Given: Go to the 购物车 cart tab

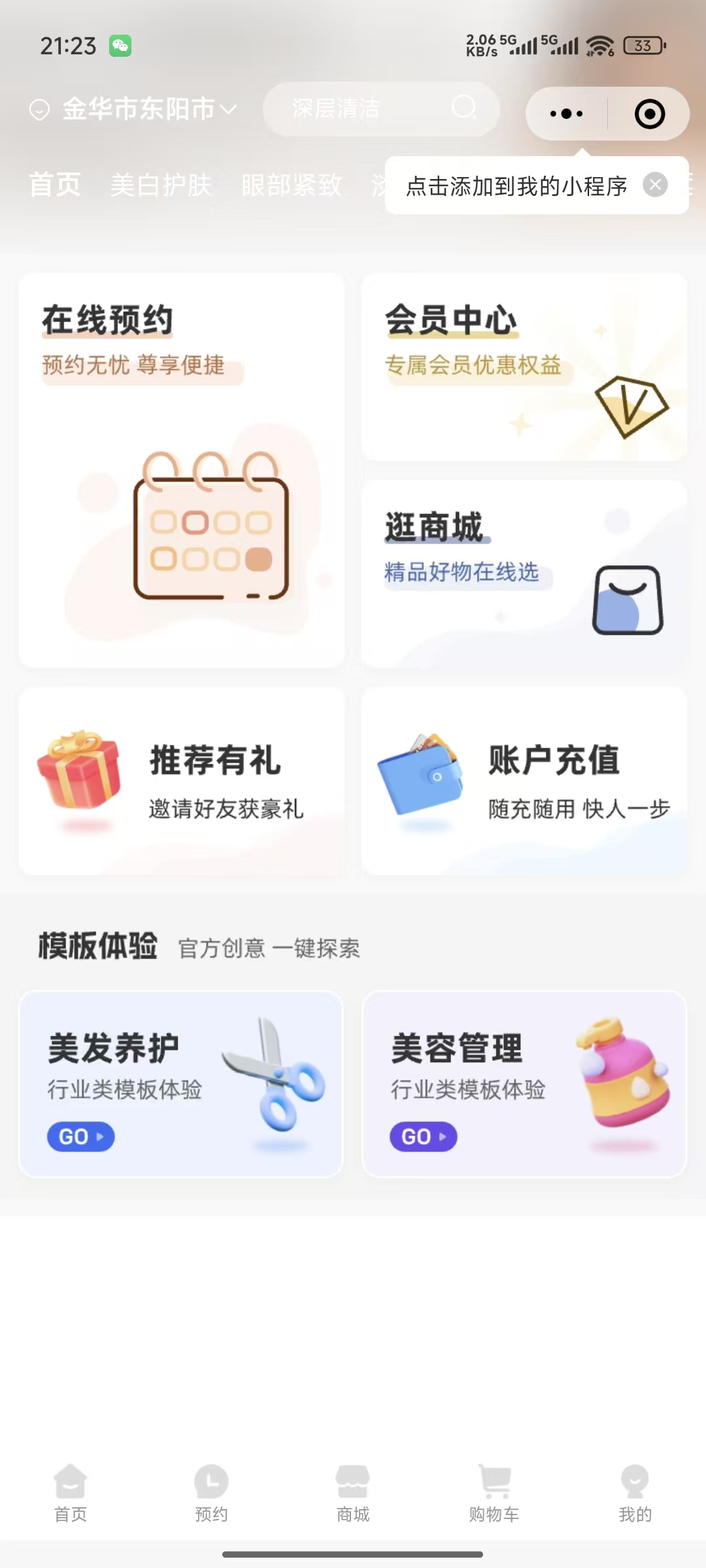Looking at the screenshot, I should pyautogui.click(x=494, y=1494).
